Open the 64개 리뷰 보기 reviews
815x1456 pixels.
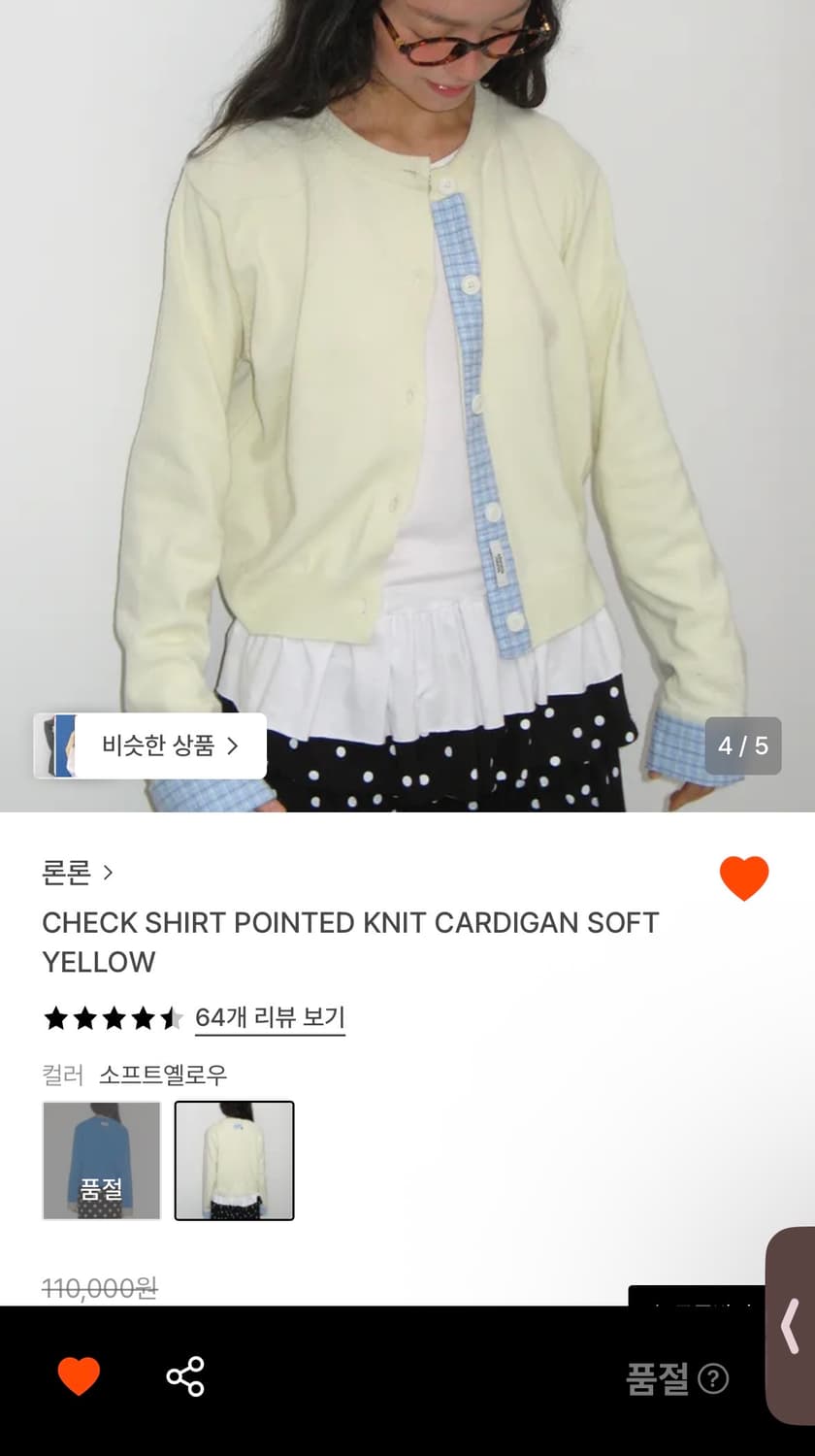tap(270, 1017)
